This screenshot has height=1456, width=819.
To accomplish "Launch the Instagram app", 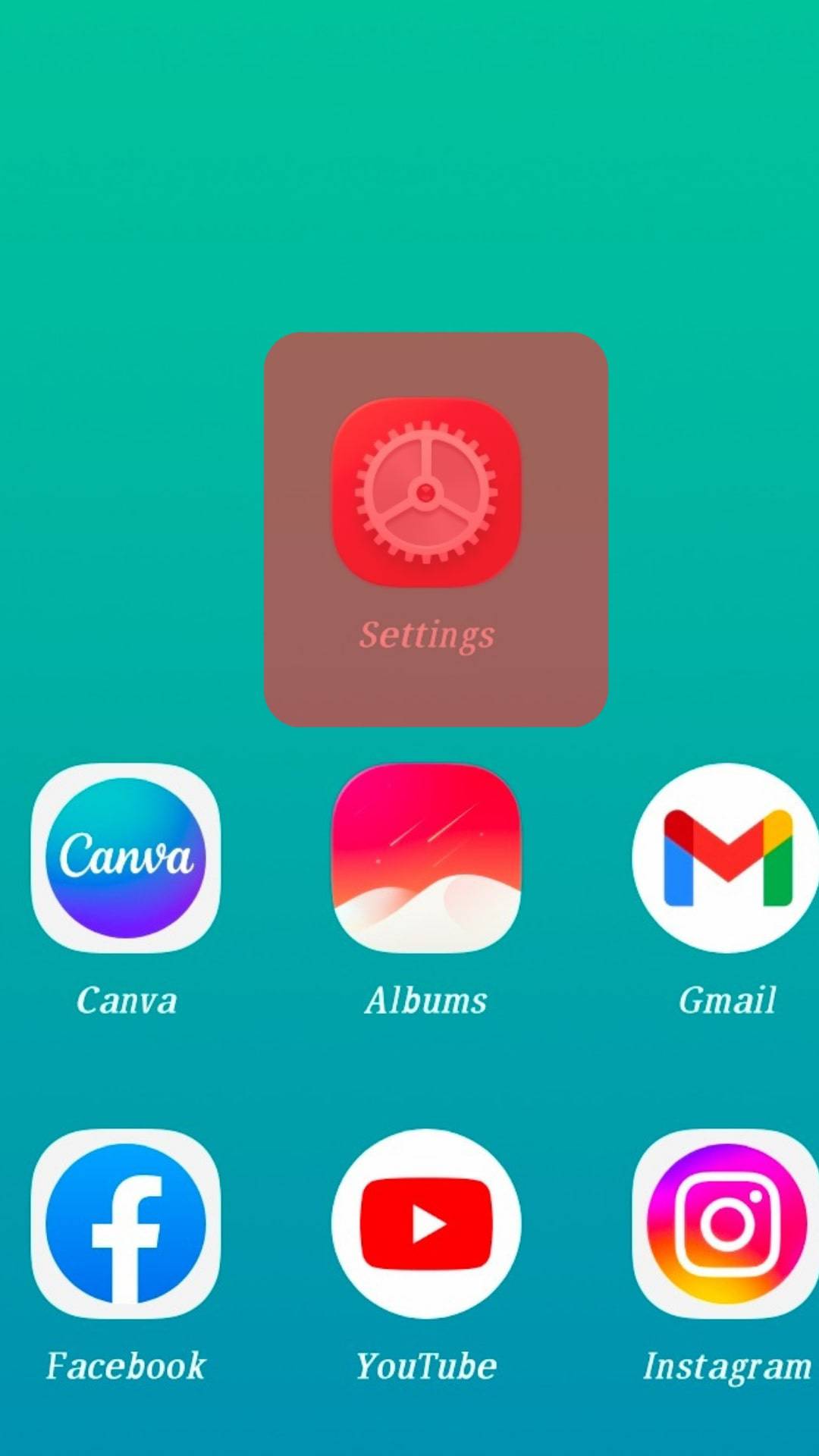I will click(x=726, y=1223).
